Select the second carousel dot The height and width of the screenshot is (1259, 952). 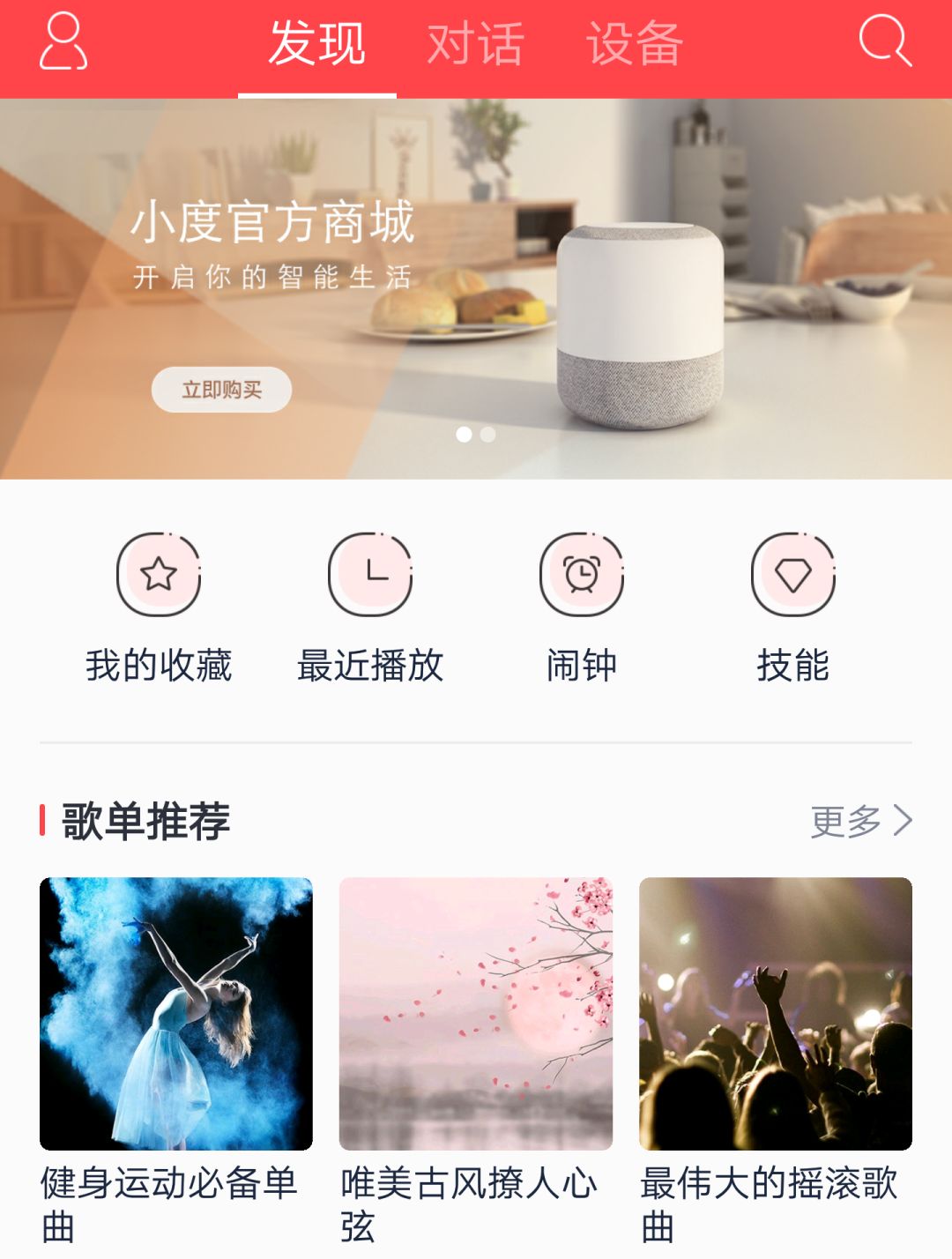coord(486,434)
